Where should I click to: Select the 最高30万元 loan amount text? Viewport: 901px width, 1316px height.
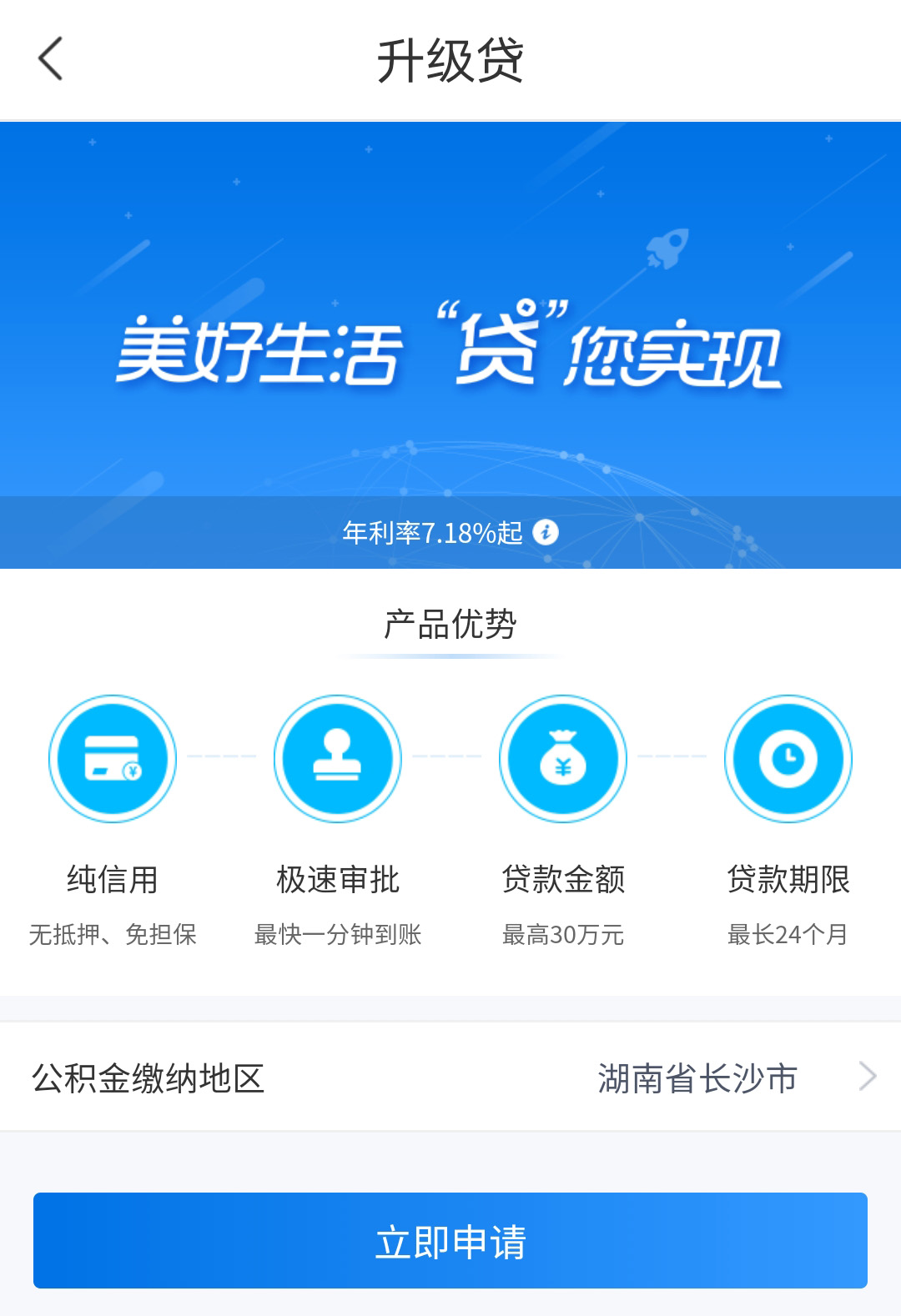tap(563, 934)
